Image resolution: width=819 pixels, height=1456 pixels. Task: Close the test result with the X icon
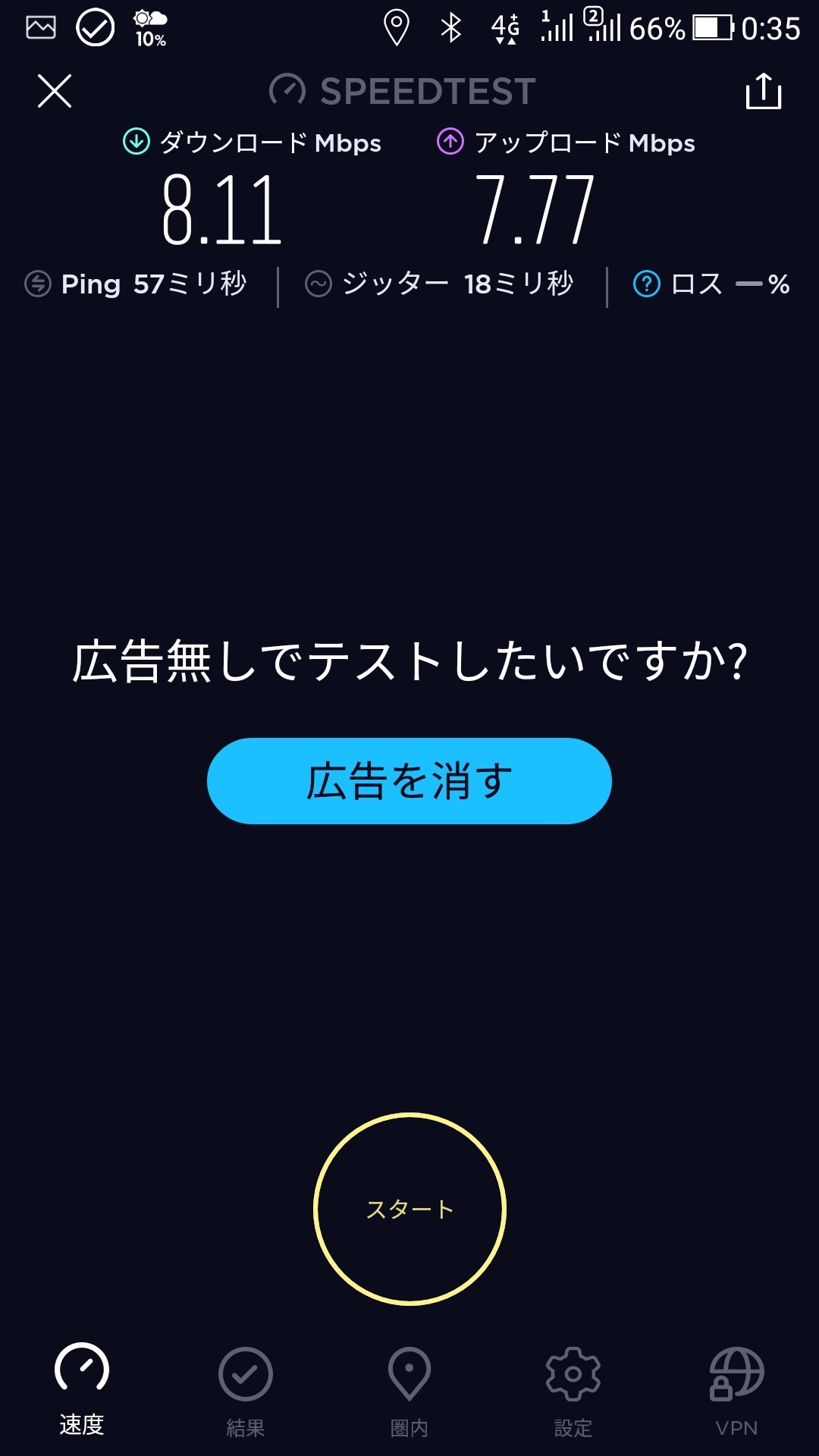pyautogui.click(x=55, y=91)
